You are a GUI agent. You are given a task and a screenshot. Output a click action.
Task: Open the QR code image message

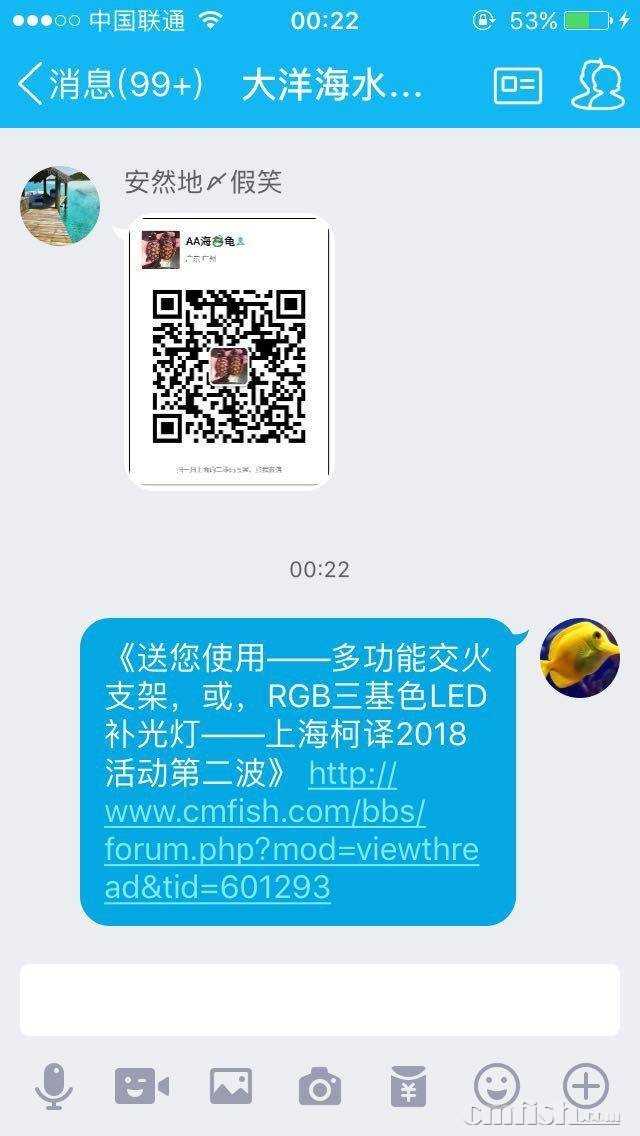228,352
